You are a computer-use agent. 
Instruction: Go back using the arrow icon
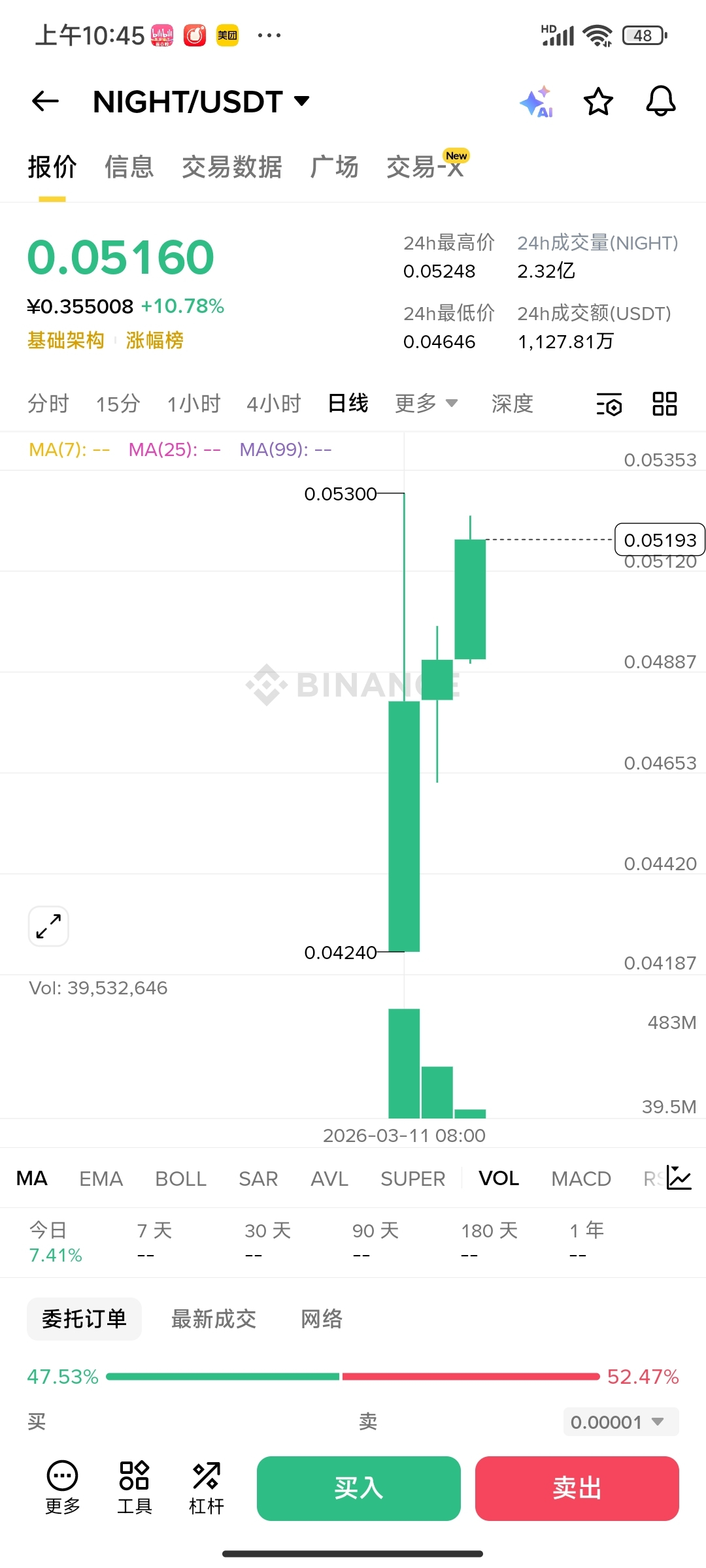click(46, 101)
